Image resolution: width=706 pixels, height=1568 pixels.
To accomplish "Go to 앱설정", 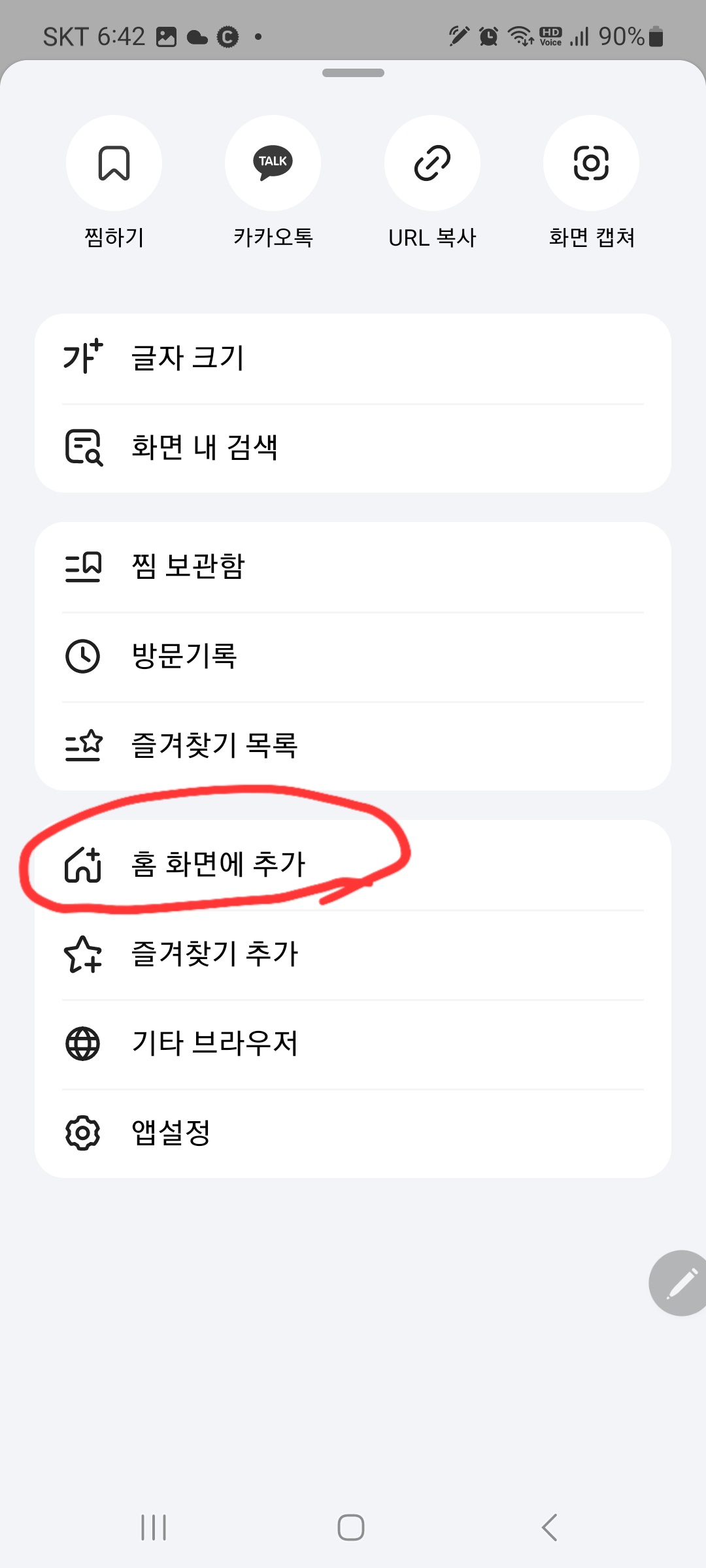I will (x=353, y=1134).
